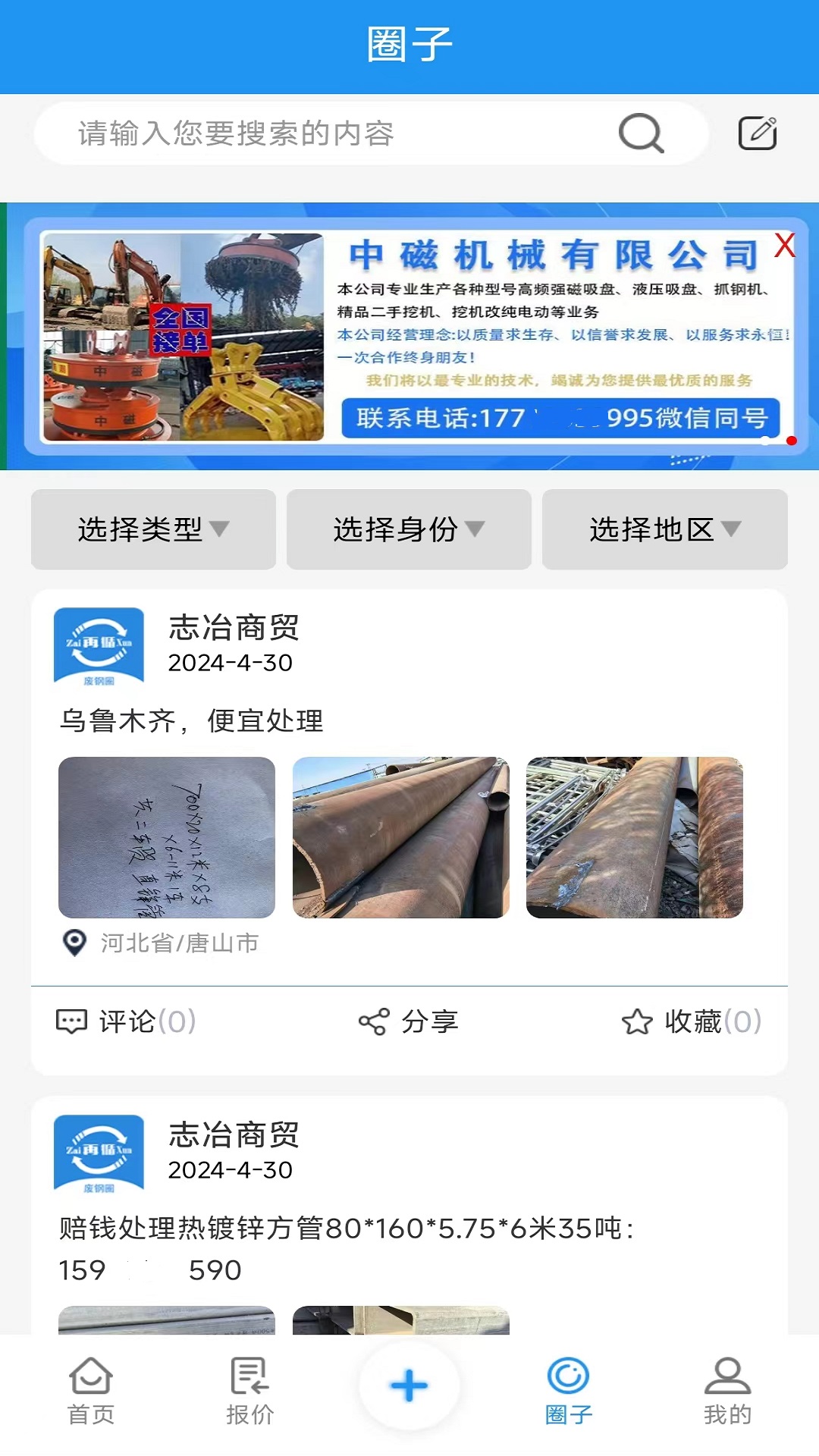Share the 乌鲁木齐，便宜处理 post
This screenshot has width=819, height=1456.
pyautogui.click(x=409, y=1021)
